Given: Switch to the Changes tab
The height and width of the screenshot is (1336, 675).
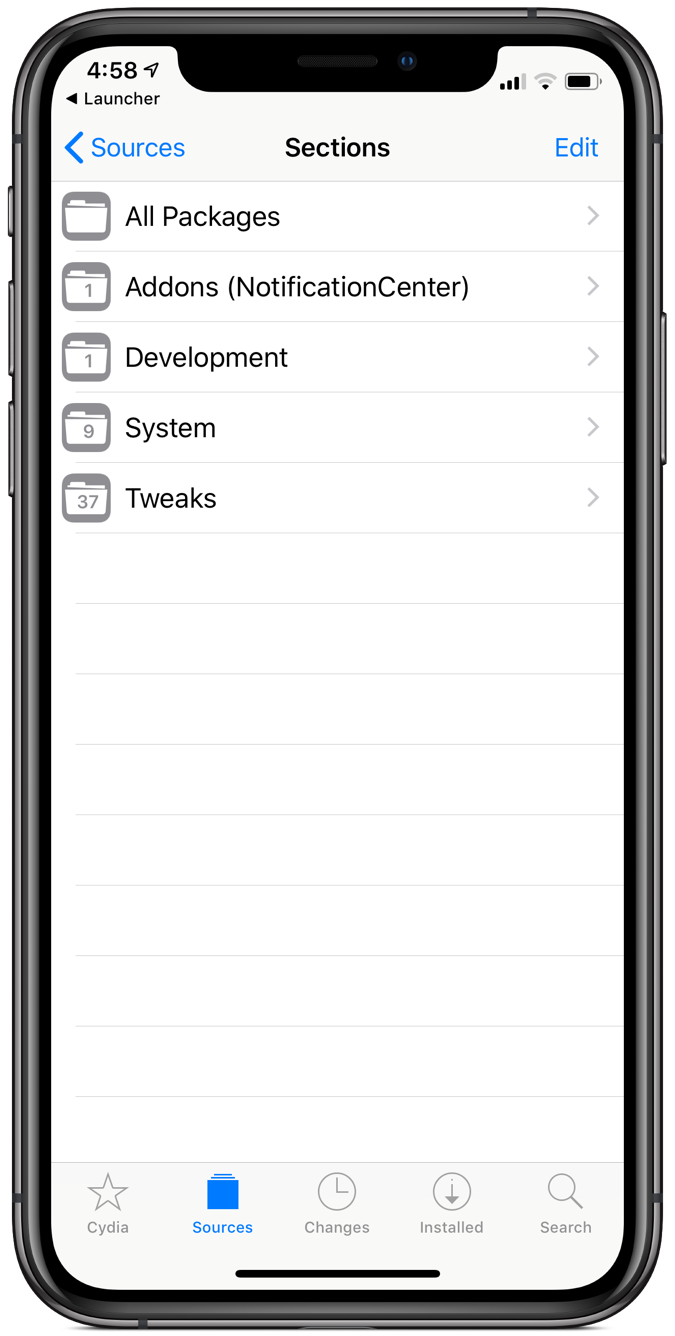Looking at the screenshot, I should tap(337, 1204).
